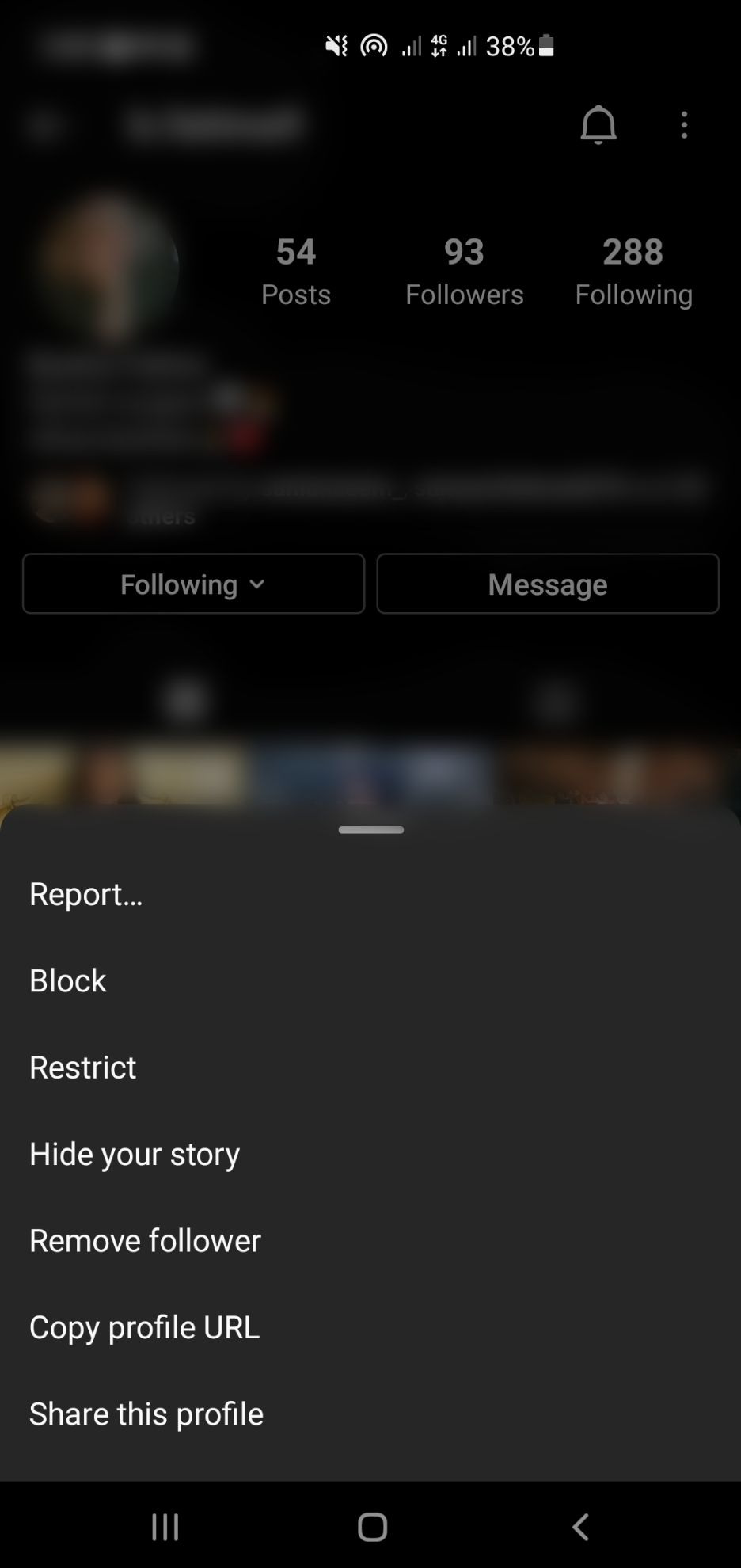Screen dimensions: 741x1568
Task: Choose Restrict option
Action: click(83, 1068)
